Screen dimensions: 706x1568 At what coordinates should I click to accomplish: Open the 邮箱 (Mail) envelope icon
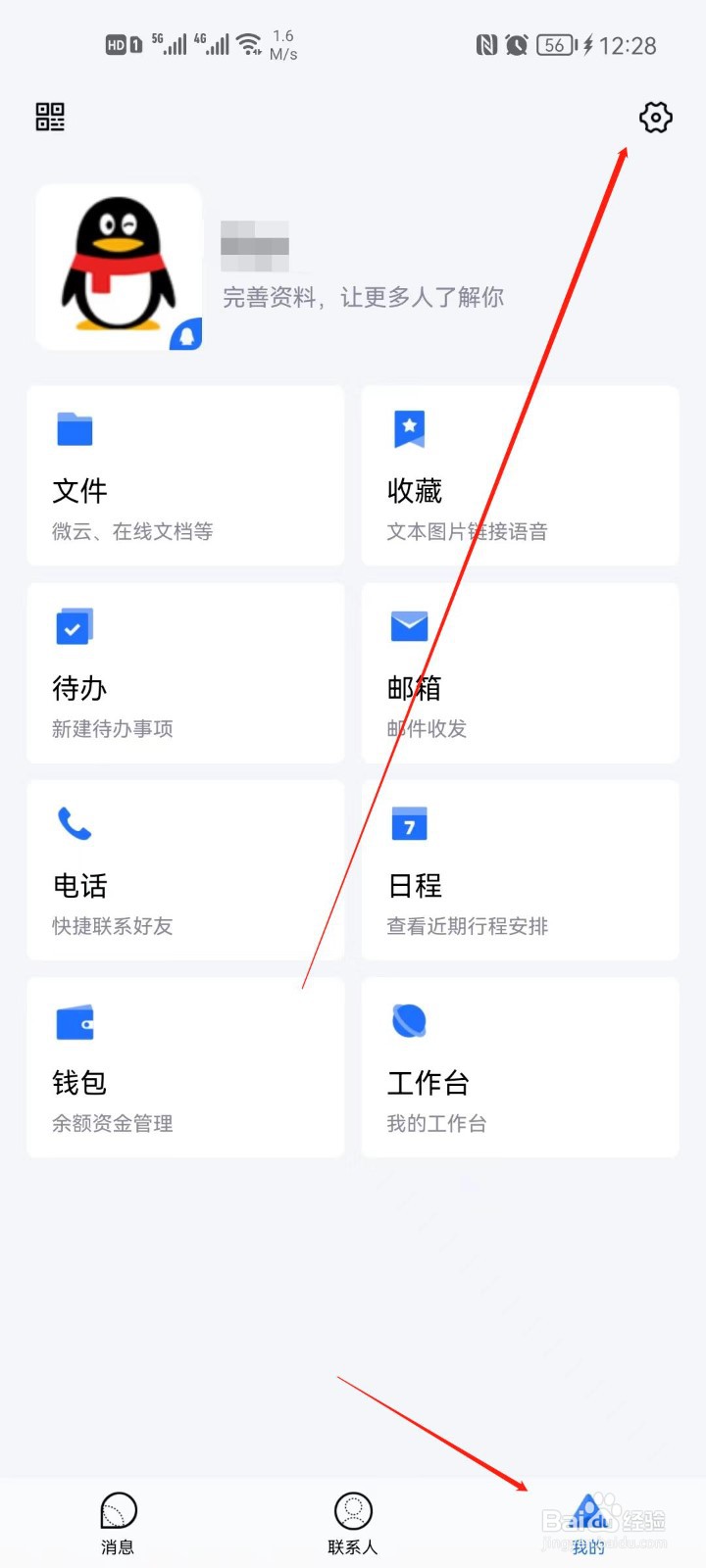410,626
